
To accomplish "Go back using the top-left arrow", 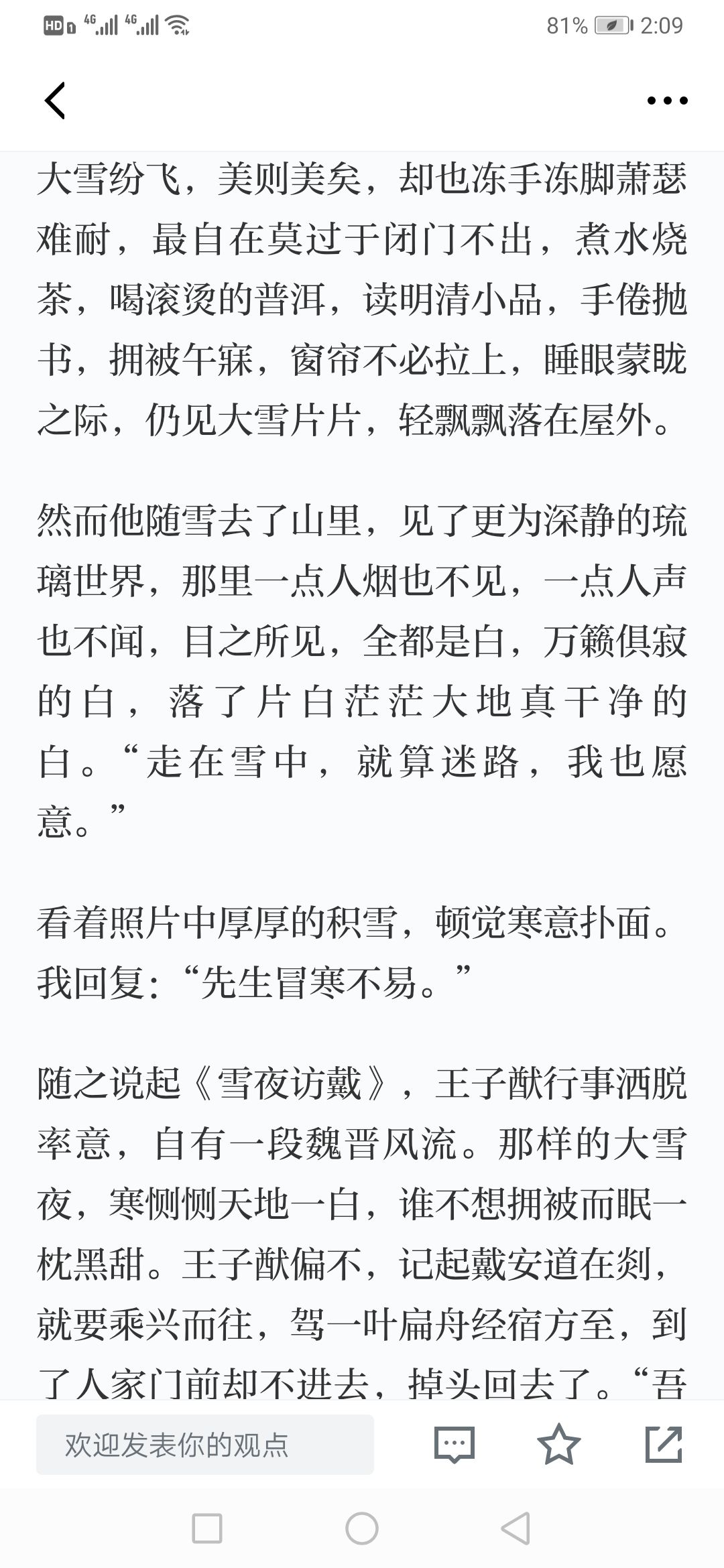I will [x=55, y=101].
